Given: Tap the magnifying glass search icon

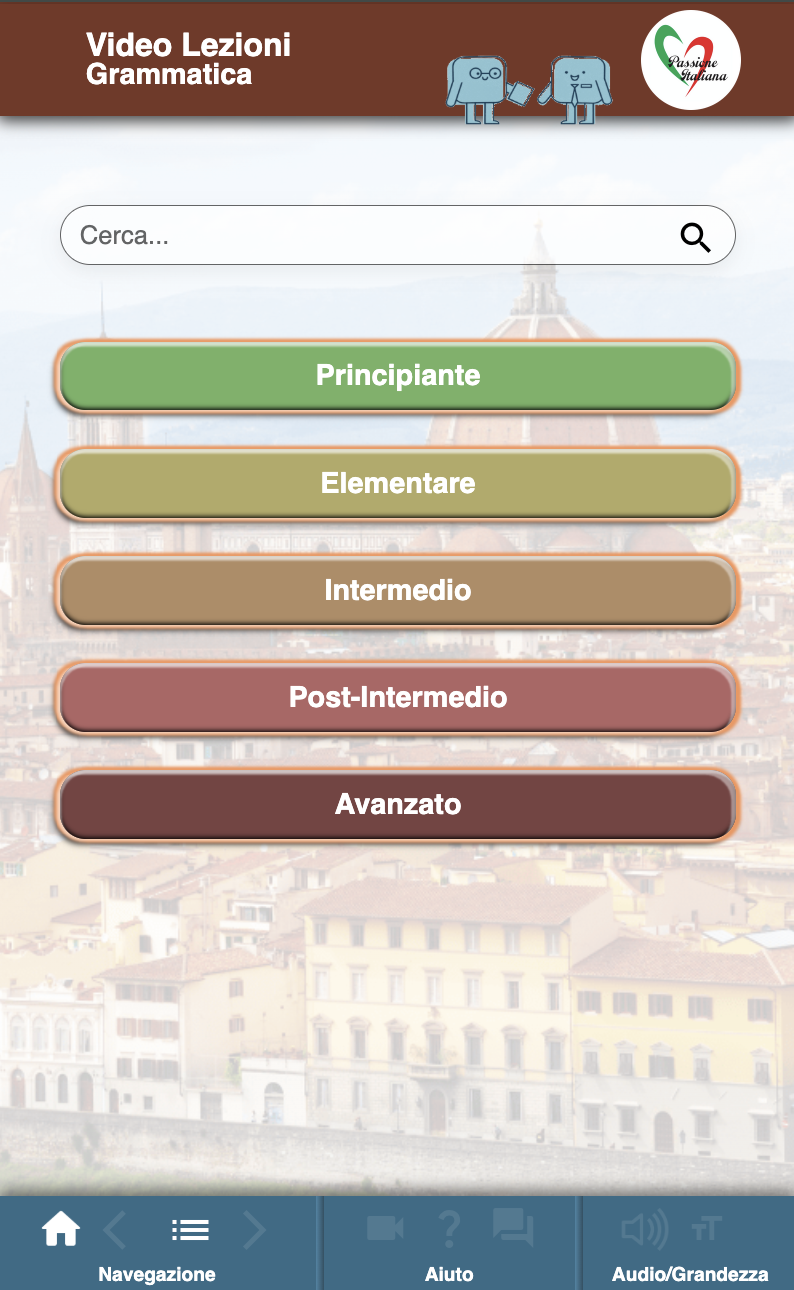Looking at the screenshot, I should 695,236.
